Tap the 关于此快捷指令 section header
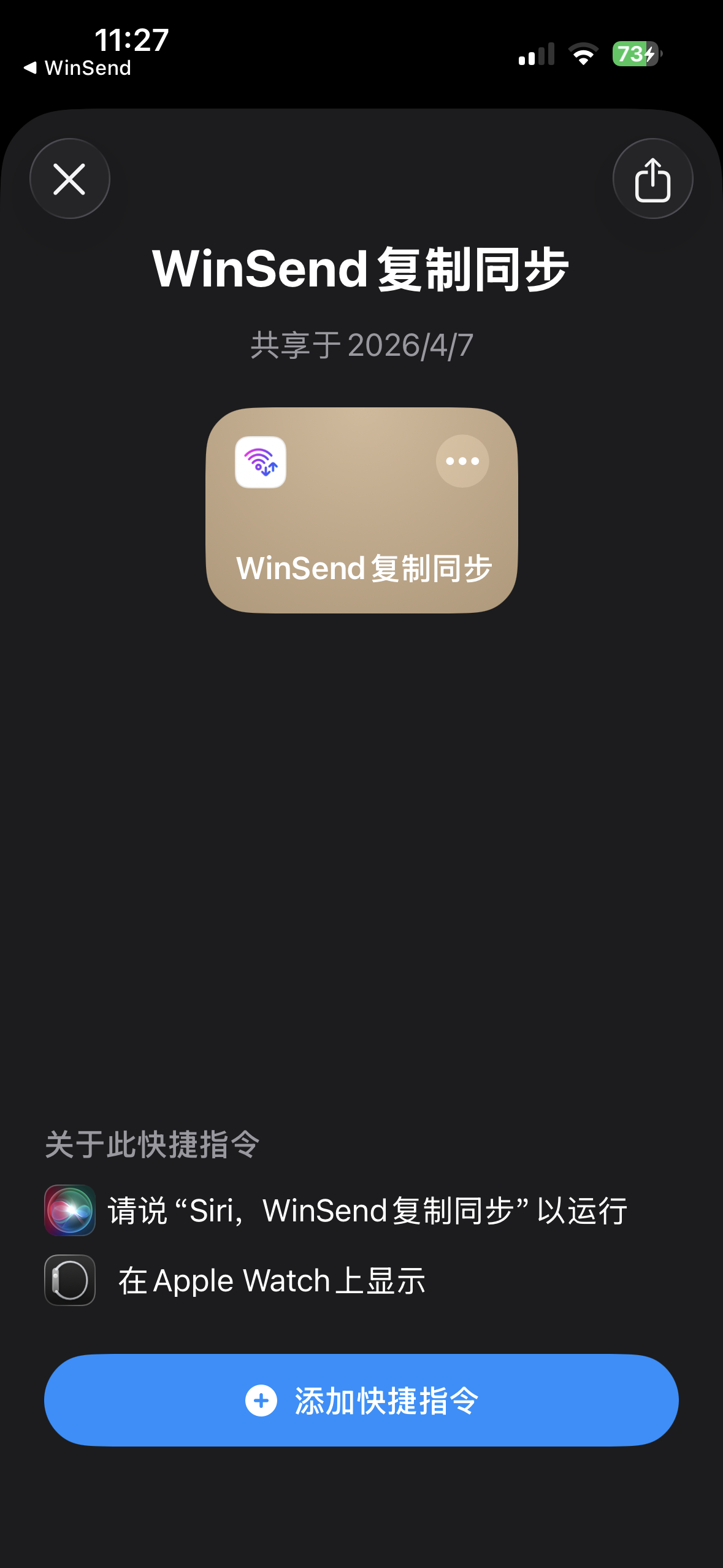 coord(151,1145)
